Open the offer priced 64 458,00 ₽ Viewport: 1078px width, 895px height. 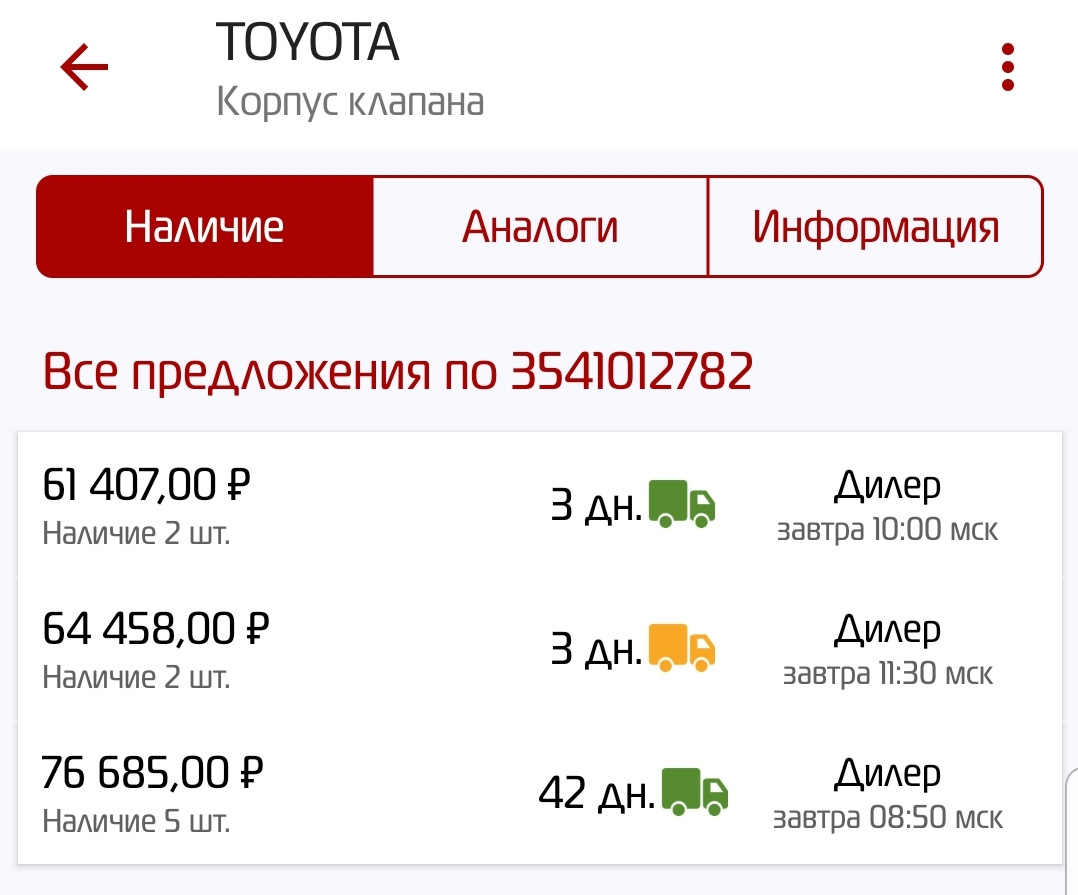tap(540, 649)
